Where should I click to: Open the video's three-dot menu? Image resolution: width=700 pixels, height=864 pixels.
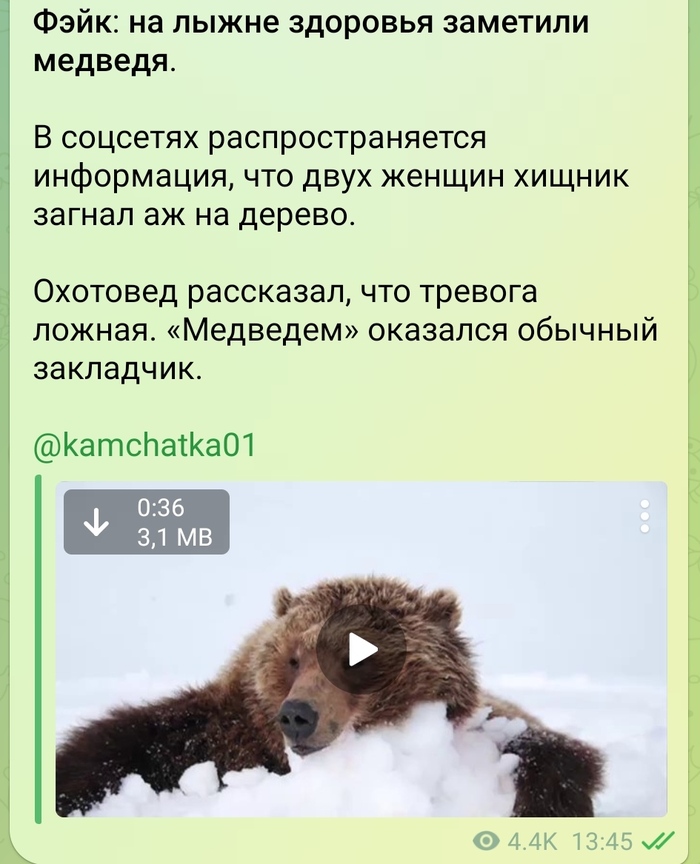pyautogui.click(x=645, y=515)
